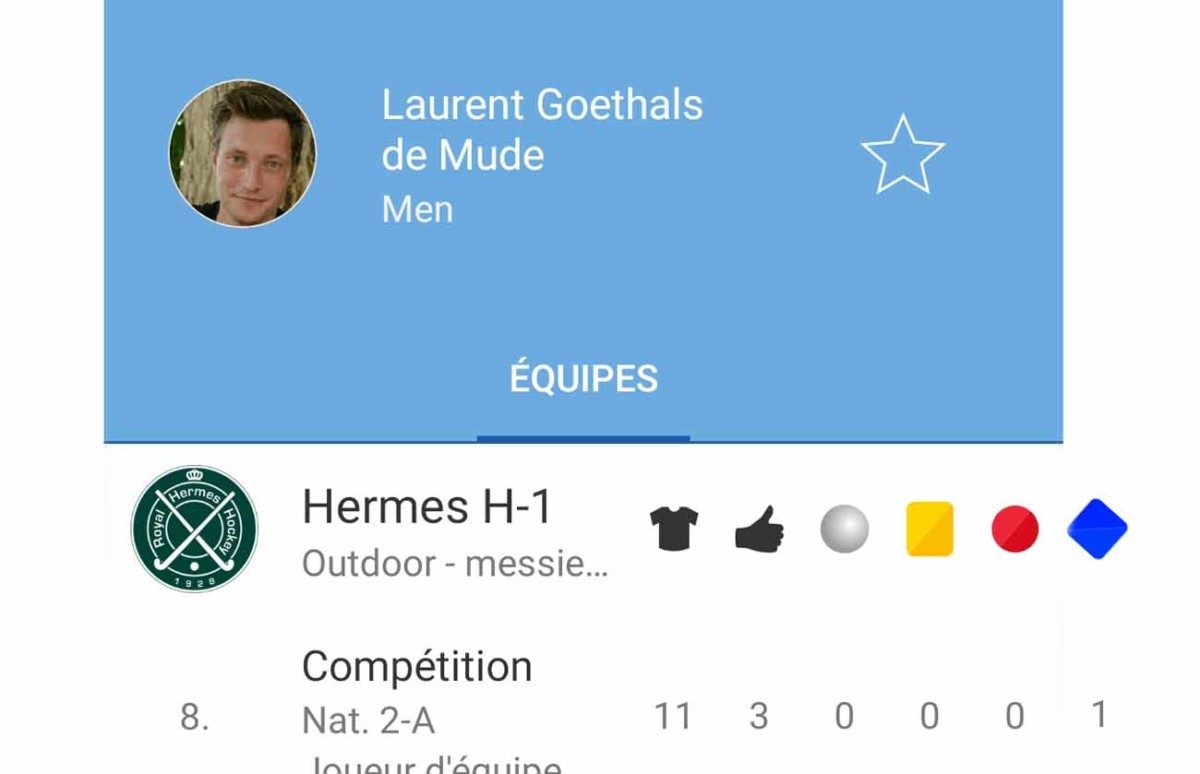
Task: Switch to the ÉQUIPES tab
Action: click(583, 380)
